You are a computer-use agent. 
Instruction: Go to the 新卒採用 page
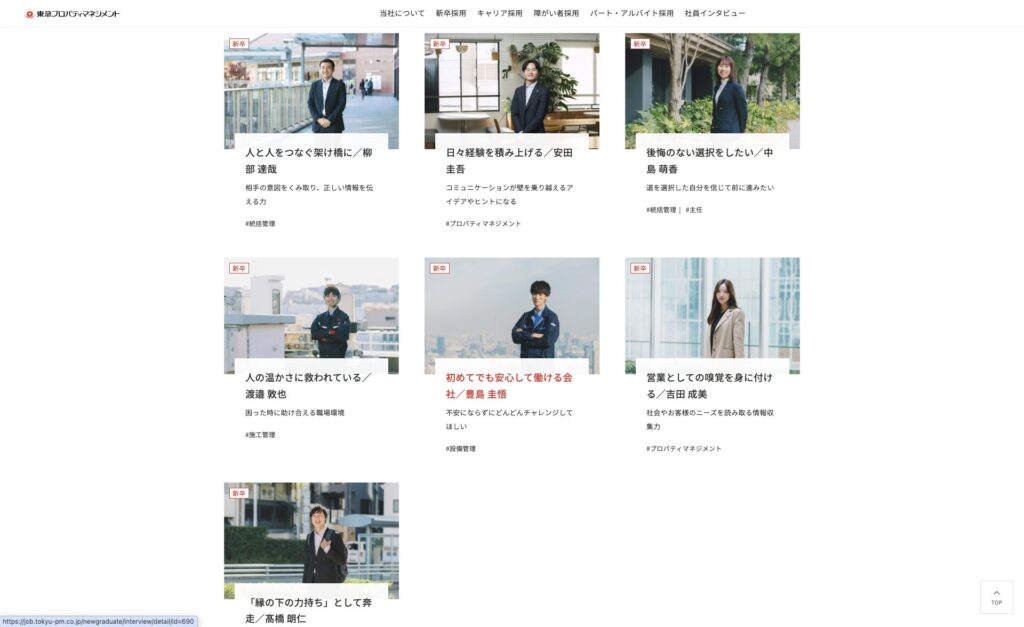(x=451, y=13)
